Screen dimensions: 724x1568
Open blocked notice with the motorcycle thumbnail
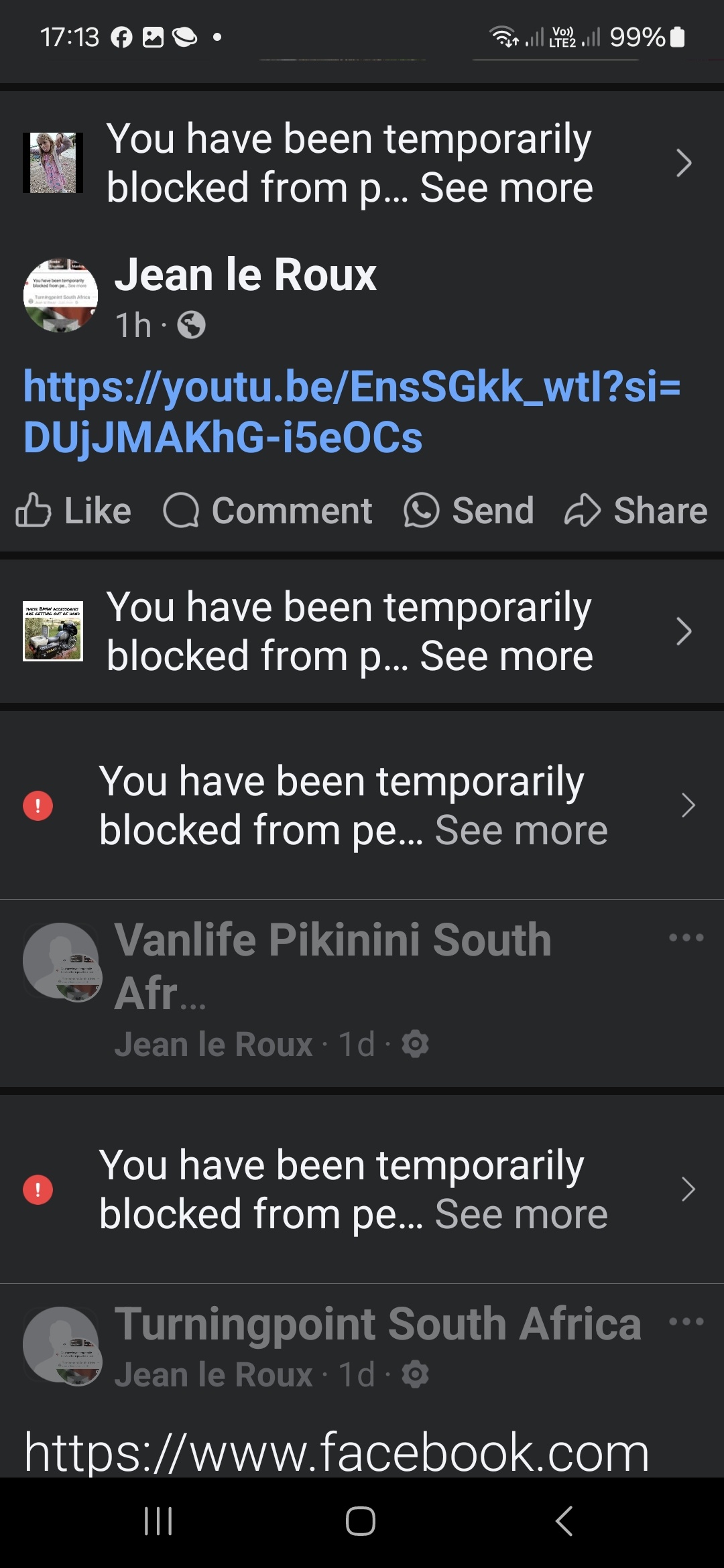click(362, 631)
